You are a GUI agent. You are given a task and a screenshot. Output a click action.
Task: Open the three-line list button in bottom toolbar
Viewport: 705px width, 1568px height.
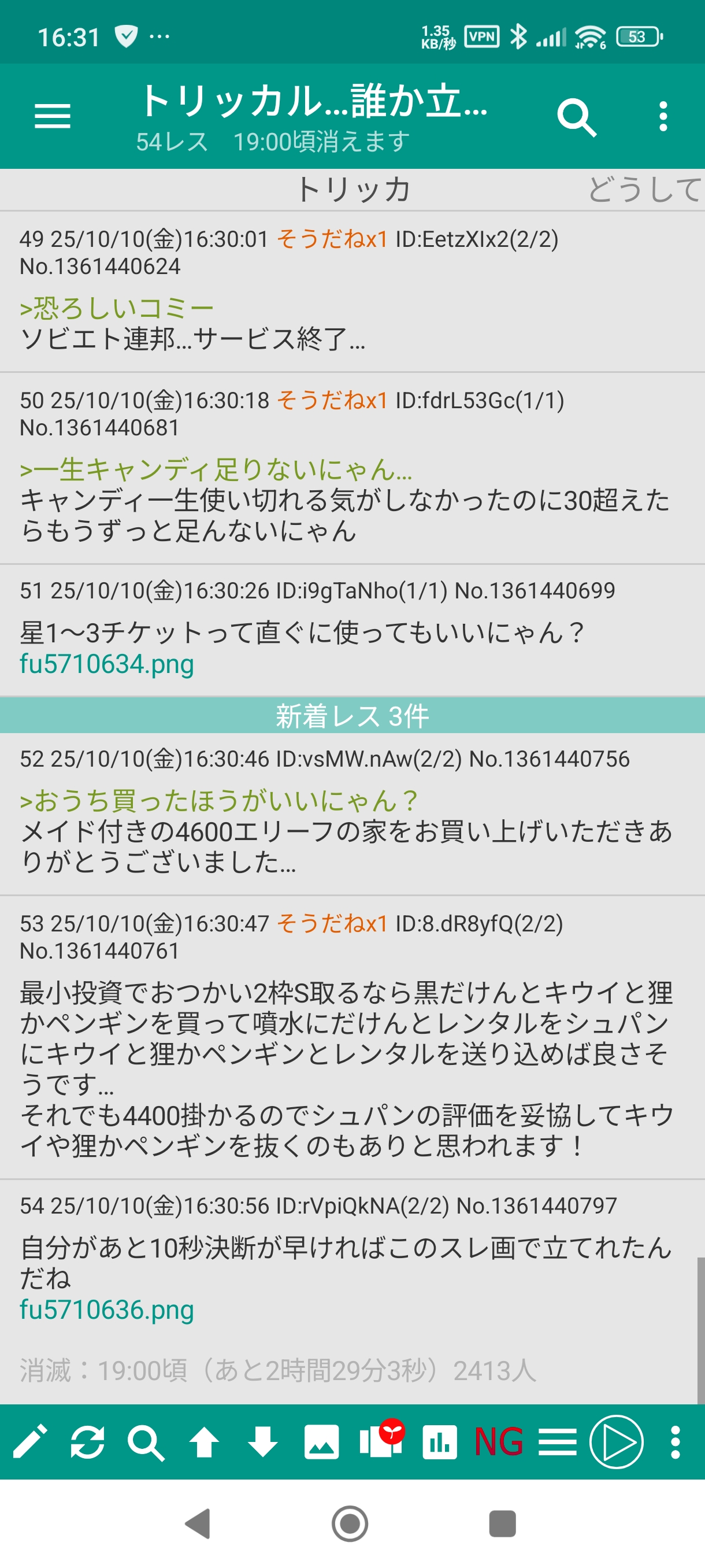pyautogui.click(x=557, y=1441)
